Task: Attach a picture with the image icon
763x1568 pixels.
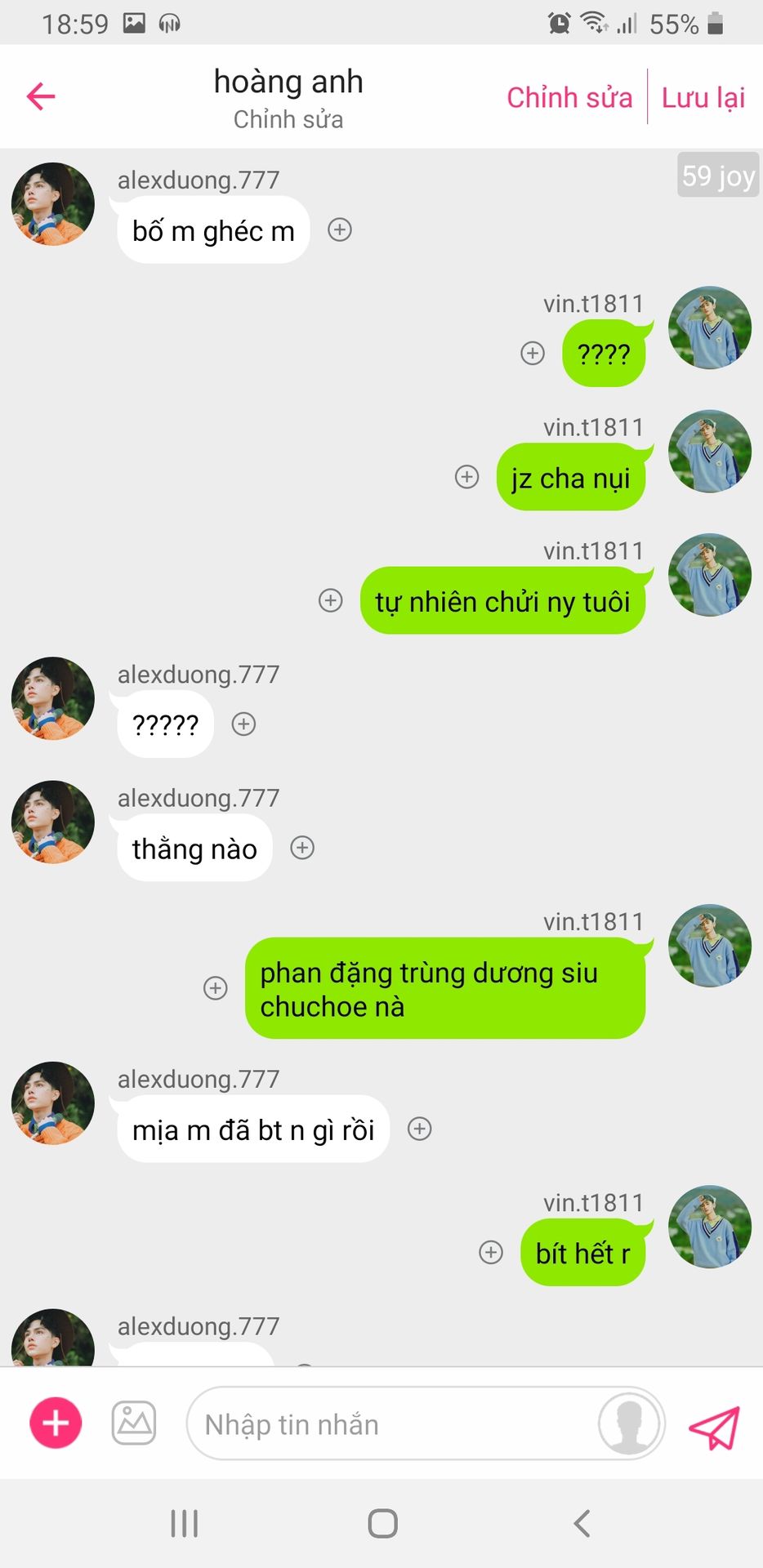Action: pos(134,1423)
